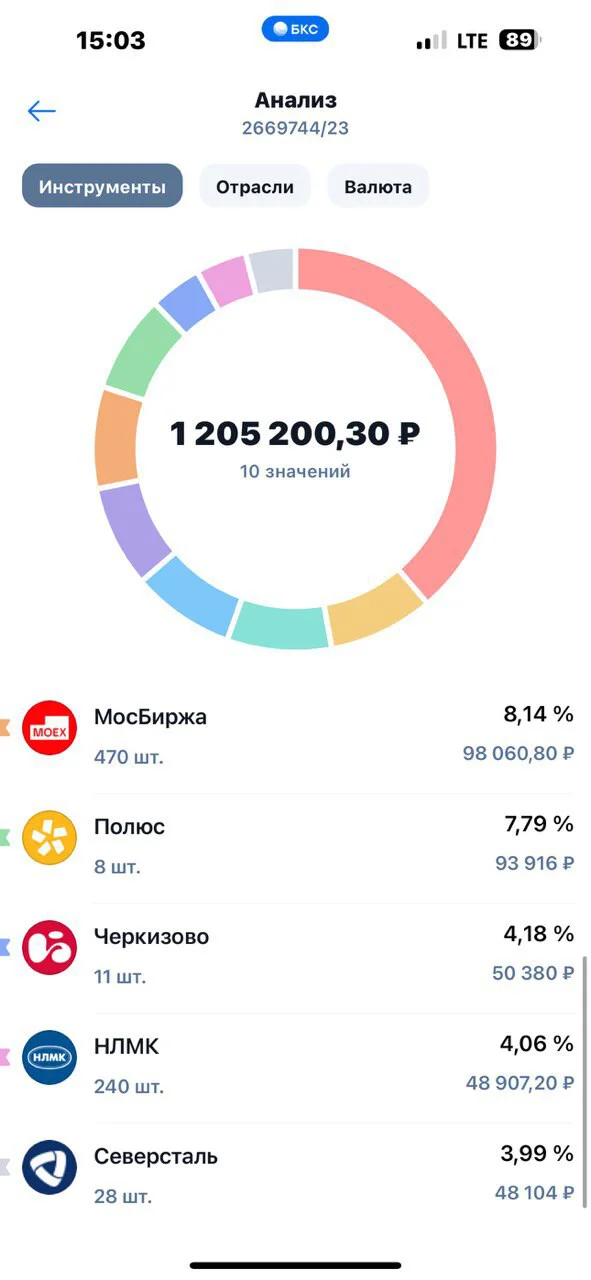
Task: Select the Инструменты tab
Action: coord(102,186)
